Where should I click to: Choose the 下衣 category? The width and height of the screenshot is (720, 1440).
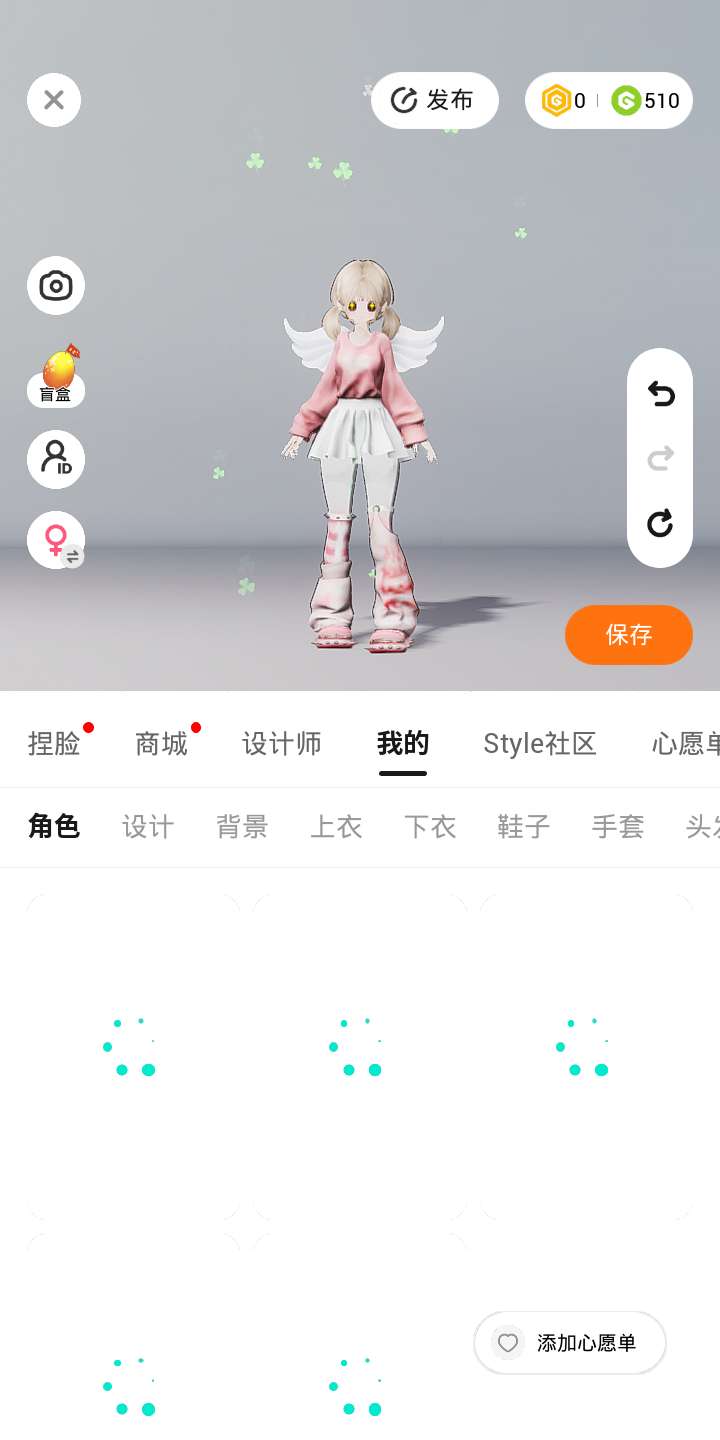coord(430,827)
